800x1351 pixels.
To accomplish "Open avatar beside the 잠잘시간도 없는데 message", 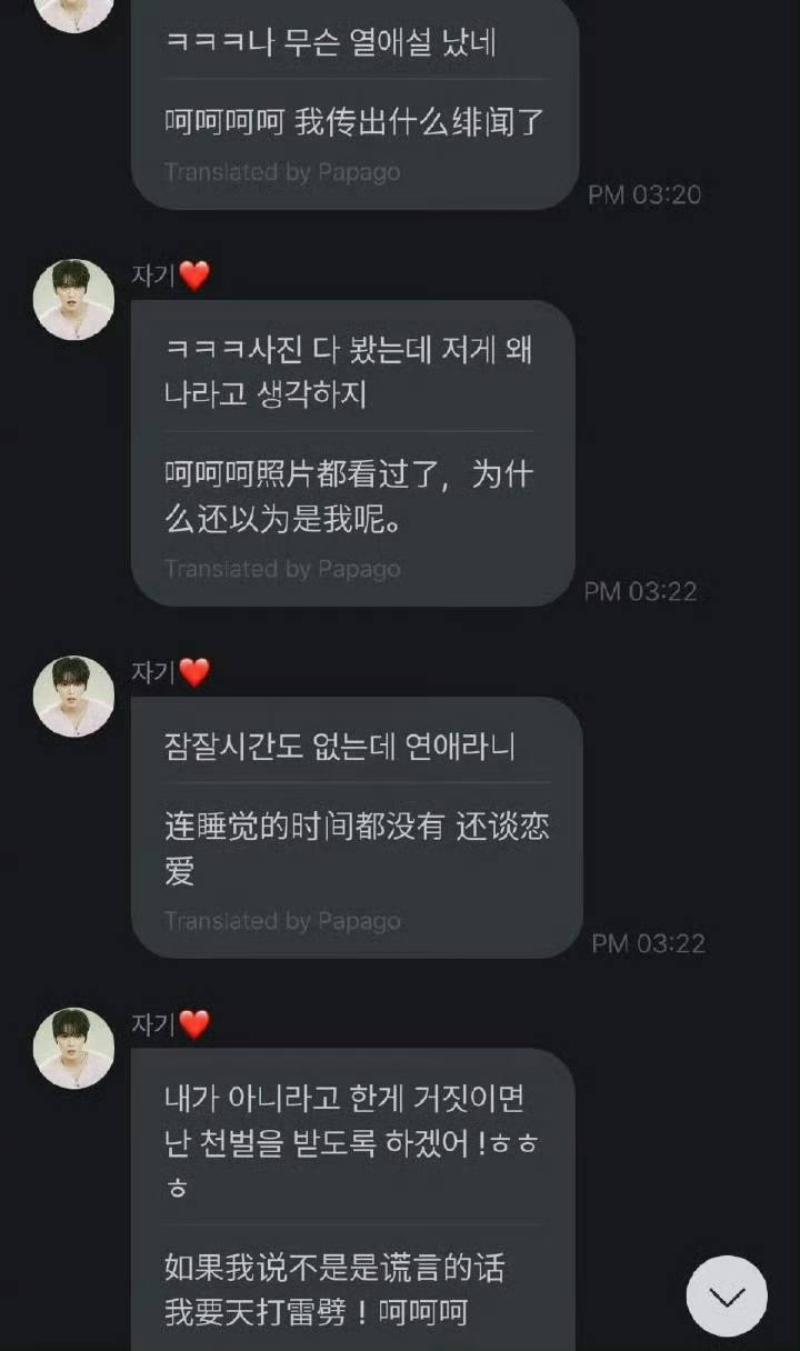I will [x=74, y=696].
